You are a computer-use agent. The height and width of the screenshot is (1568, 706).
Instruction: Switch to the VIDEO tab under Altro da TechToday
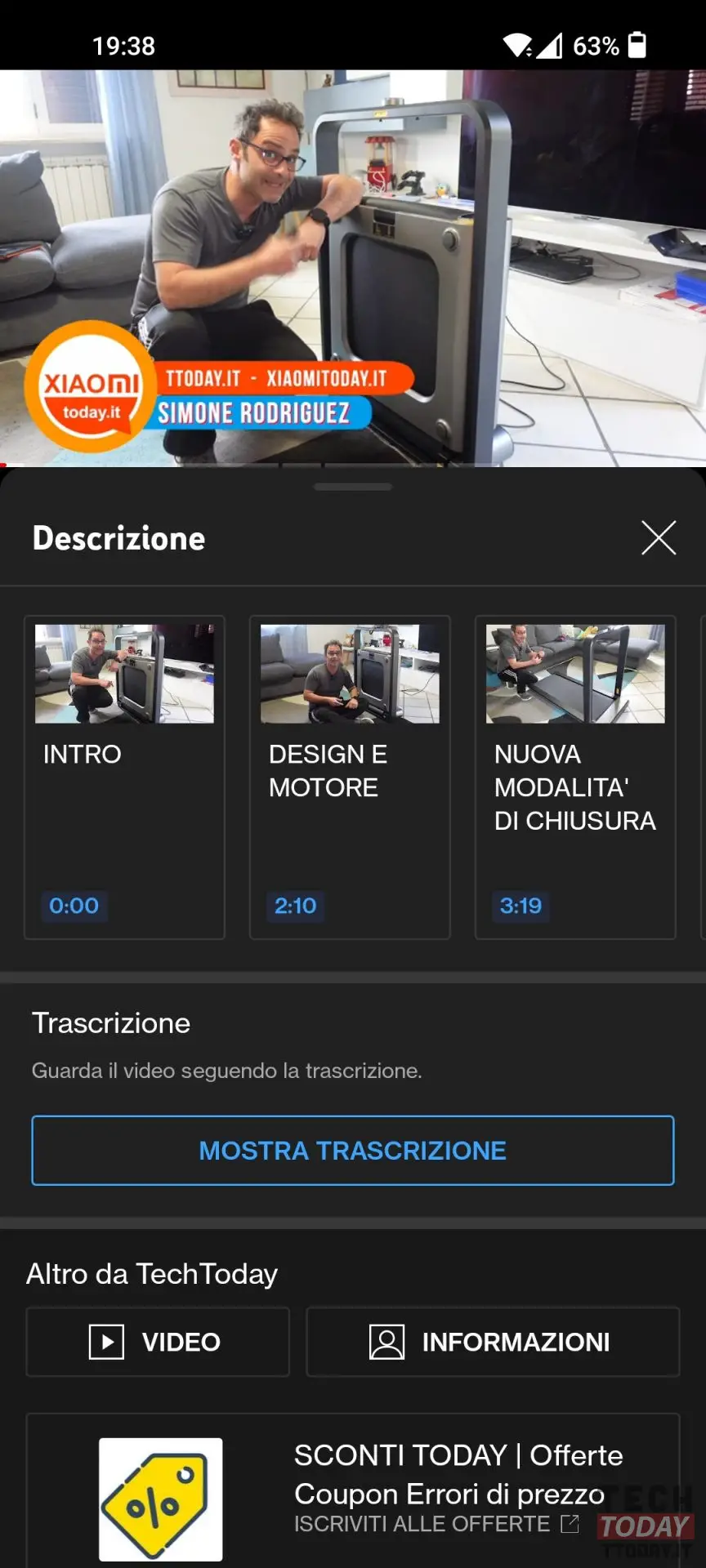[157, 1342]
